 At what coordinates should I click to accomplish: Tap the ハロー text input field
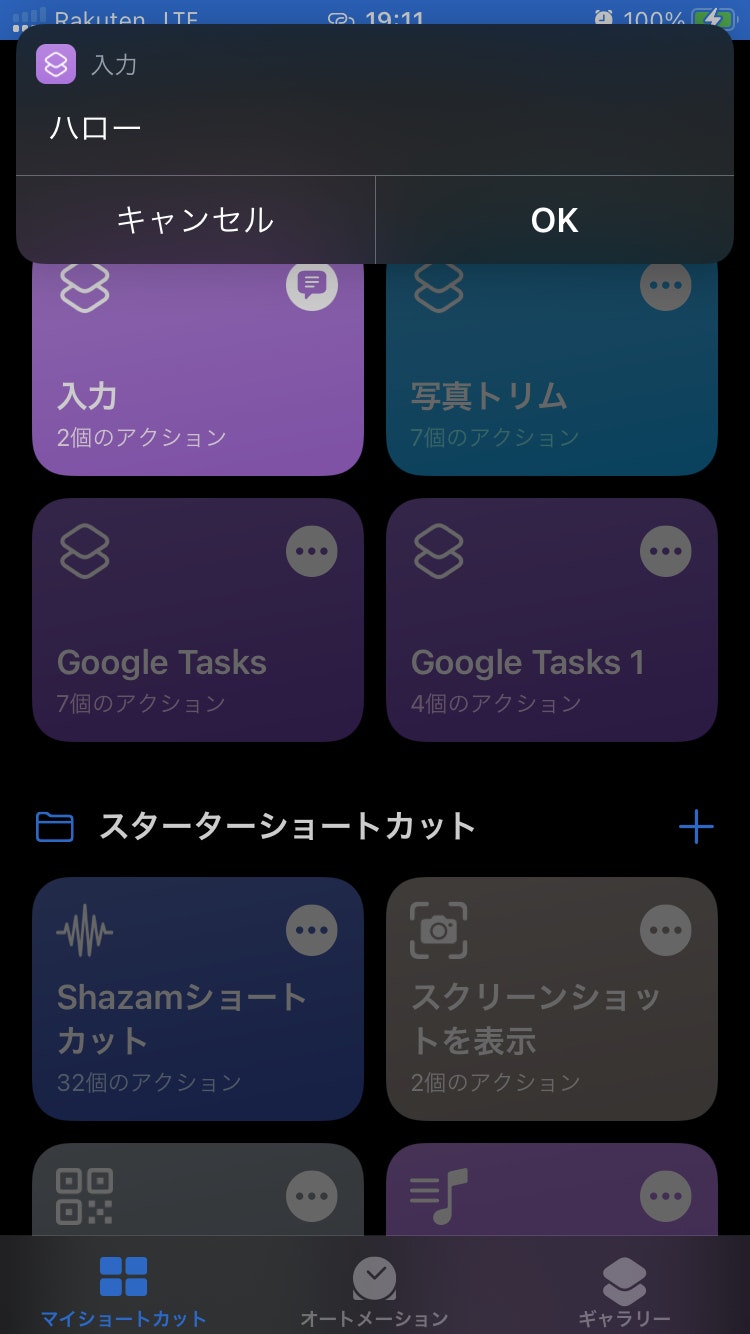coord(200,129)
